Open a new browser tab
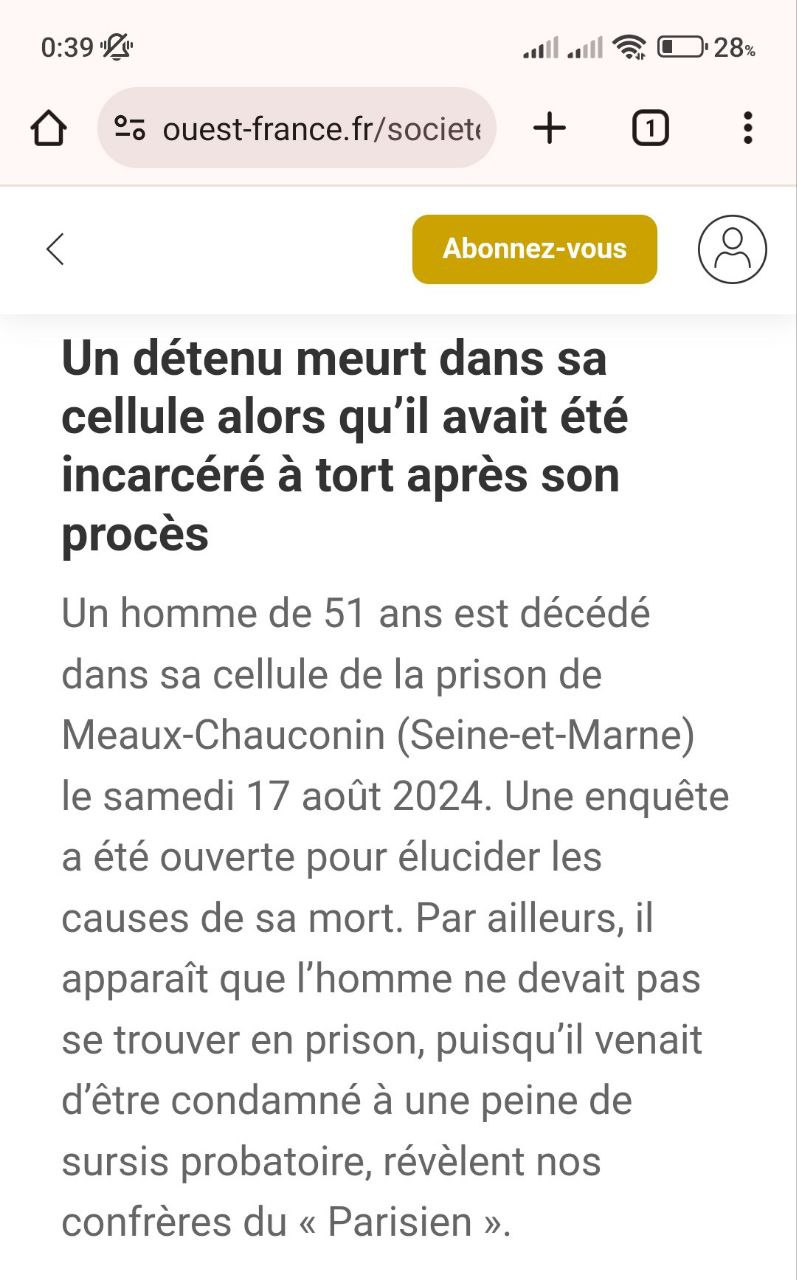This screenshot has height=1280, width=797. pos(549,128)
